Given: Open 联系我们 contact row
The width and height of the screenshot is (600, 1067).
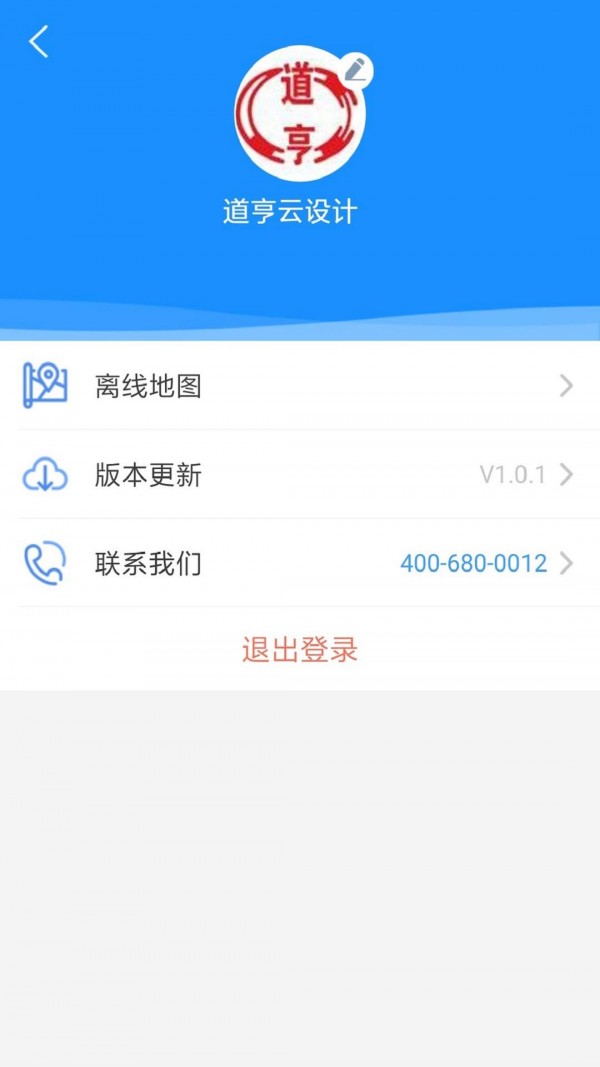Looking at the screenshot, I should (x=300, y=564).
